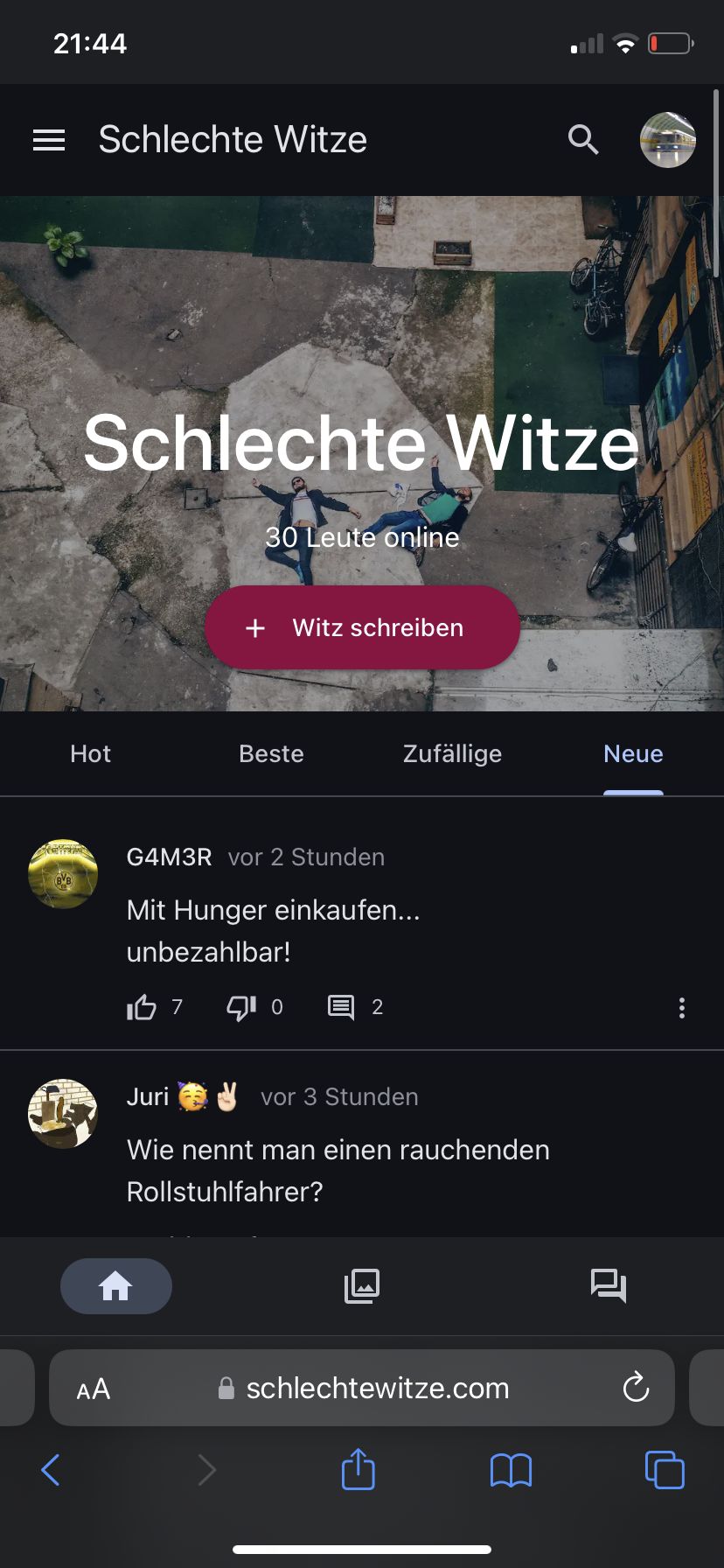Switch to the Beste tab
The height and width of the screenshot is (1568, 724).
point(271,754)
